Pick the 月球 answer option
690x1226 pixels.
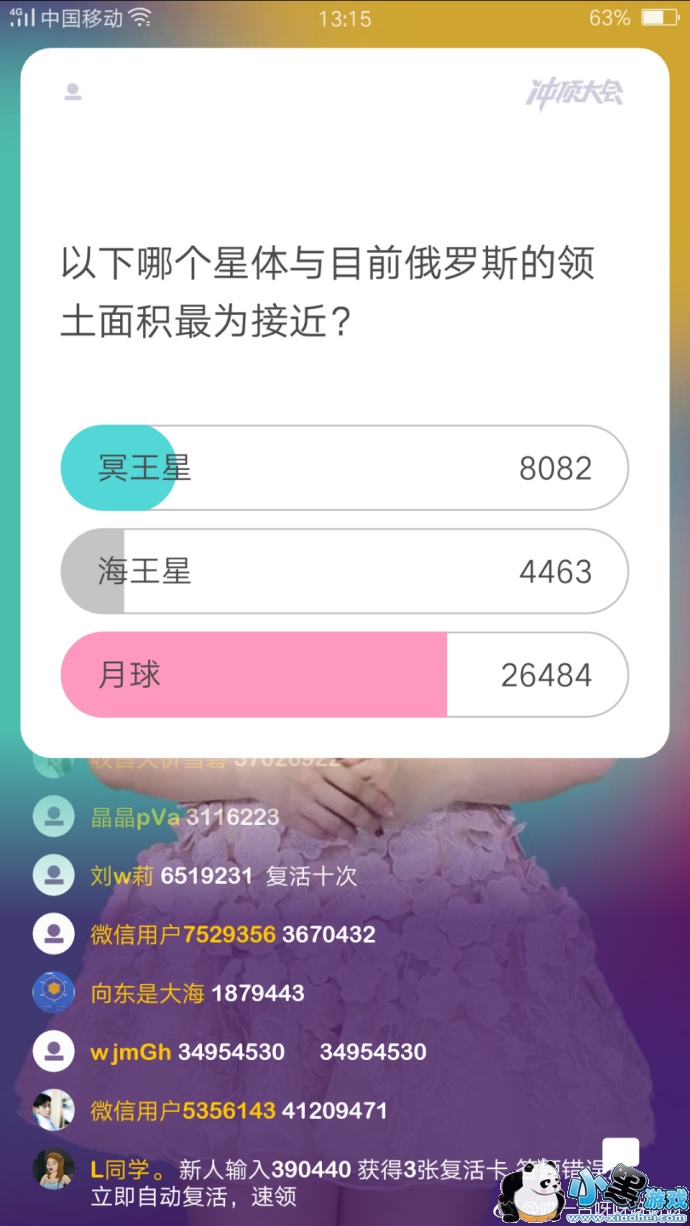344,675
